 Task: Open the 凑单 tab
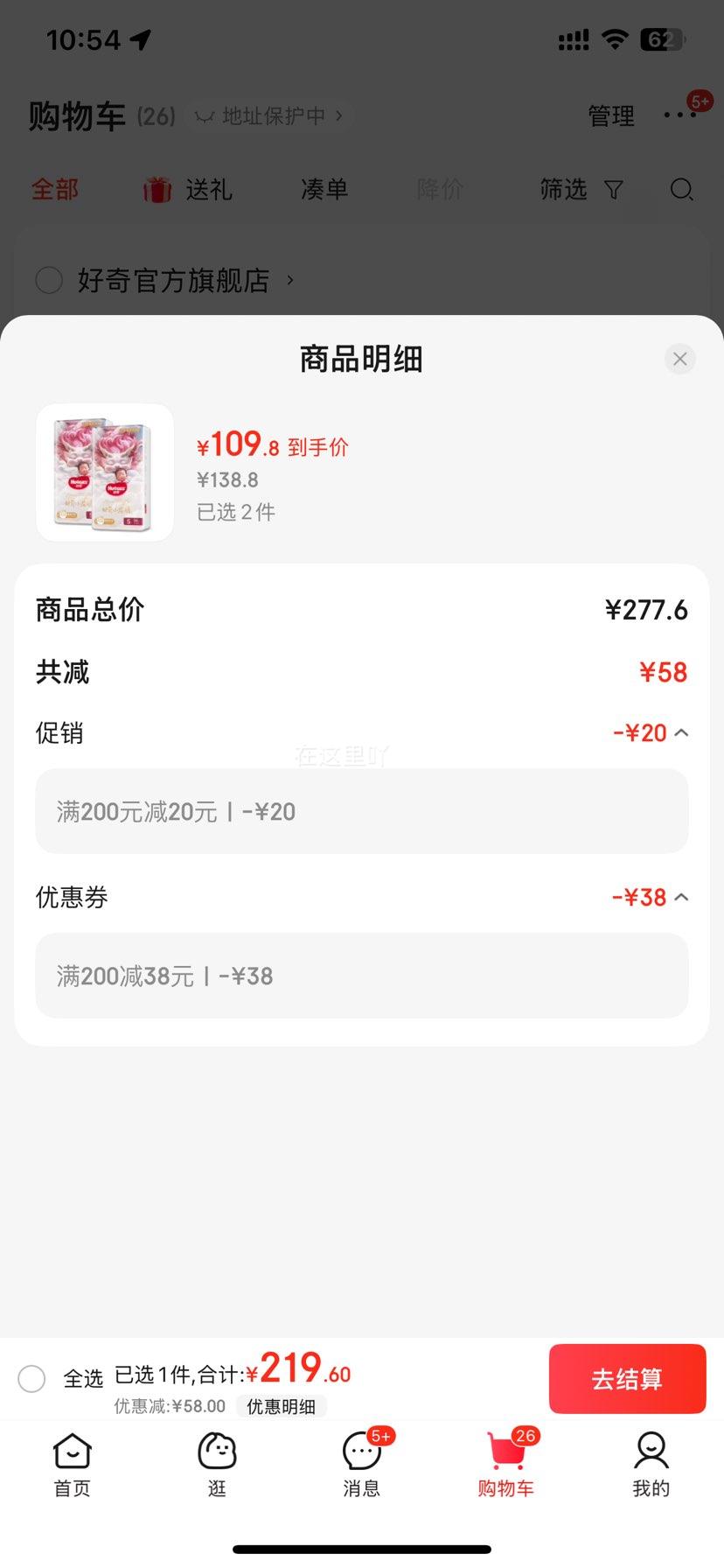tap(324, 190)
